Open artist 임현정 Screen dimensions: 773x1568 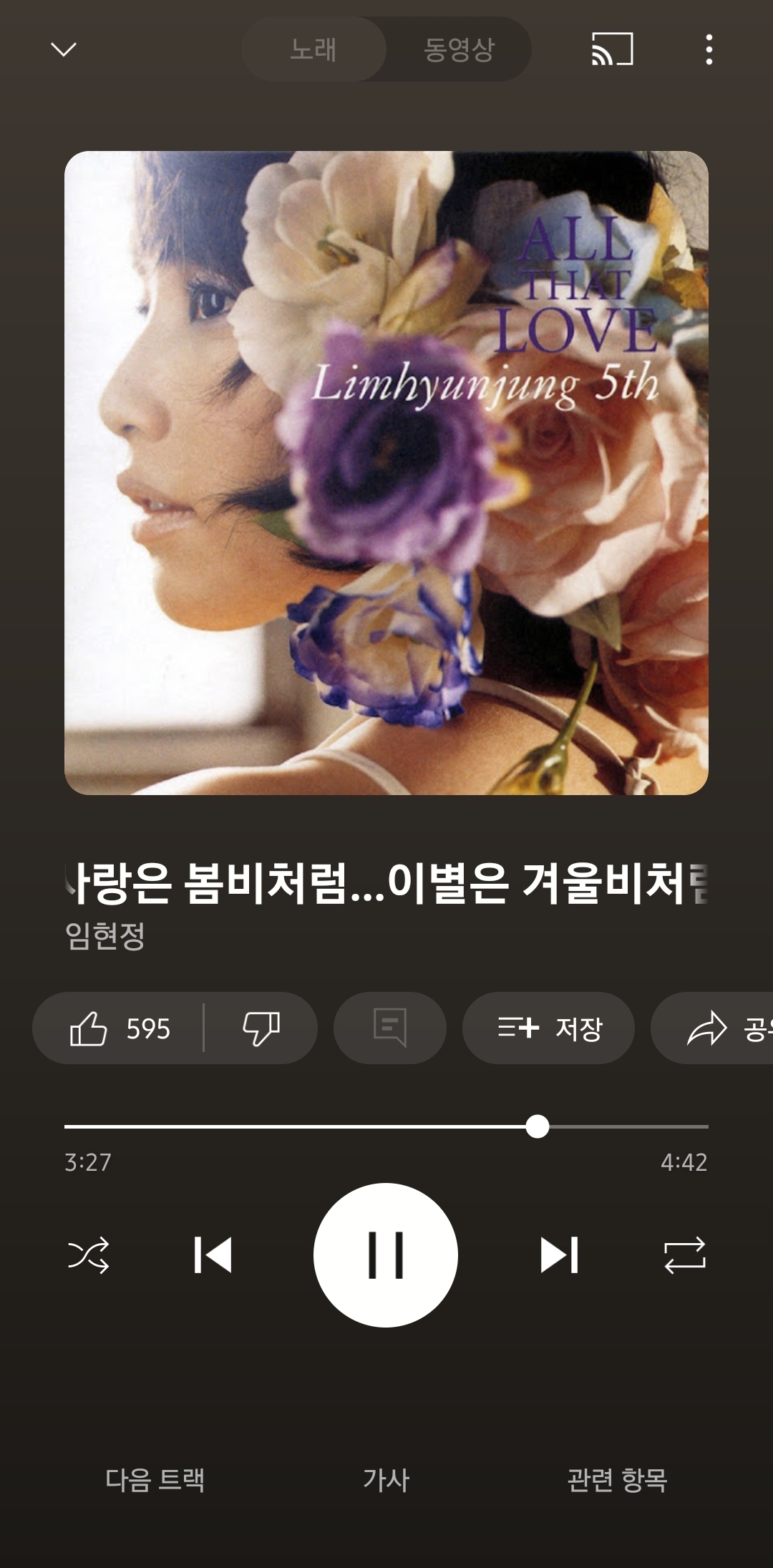tap(105, 935)
